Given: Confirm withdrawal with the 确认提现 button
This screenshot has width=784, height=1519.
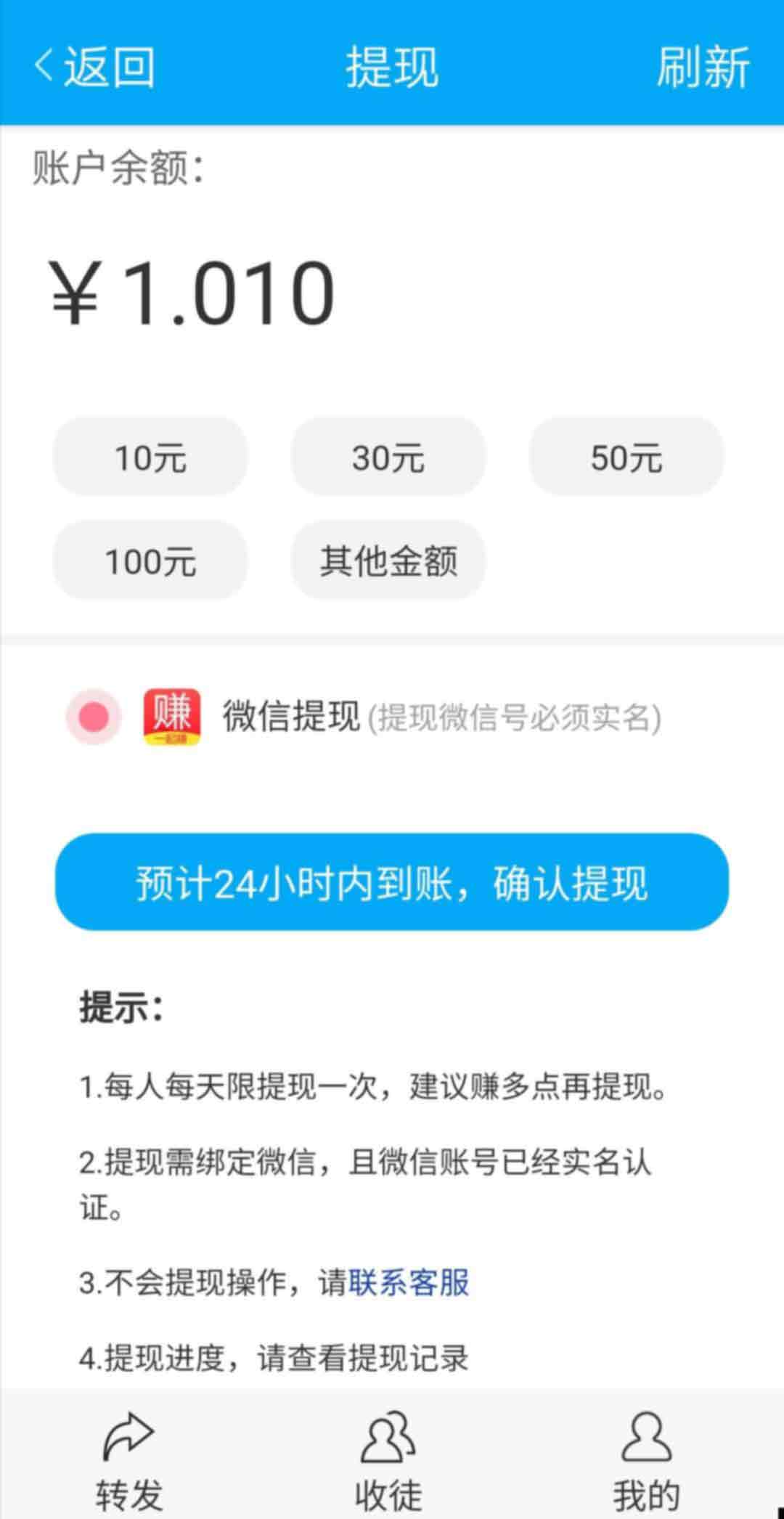Looking at the screenshot, I should [x=392, y=882].
